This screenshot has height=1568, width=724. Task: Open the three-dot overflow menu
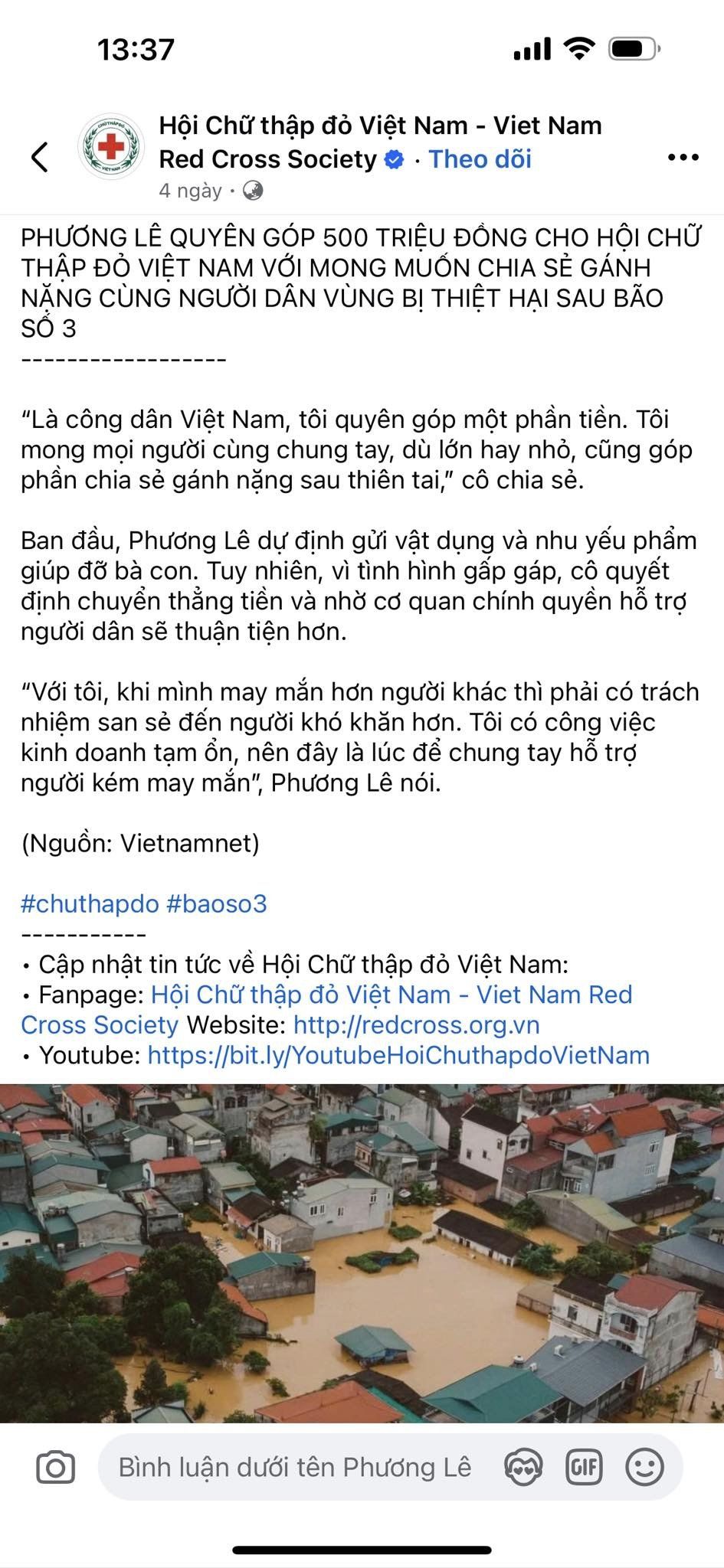click(x=683, y=158)
